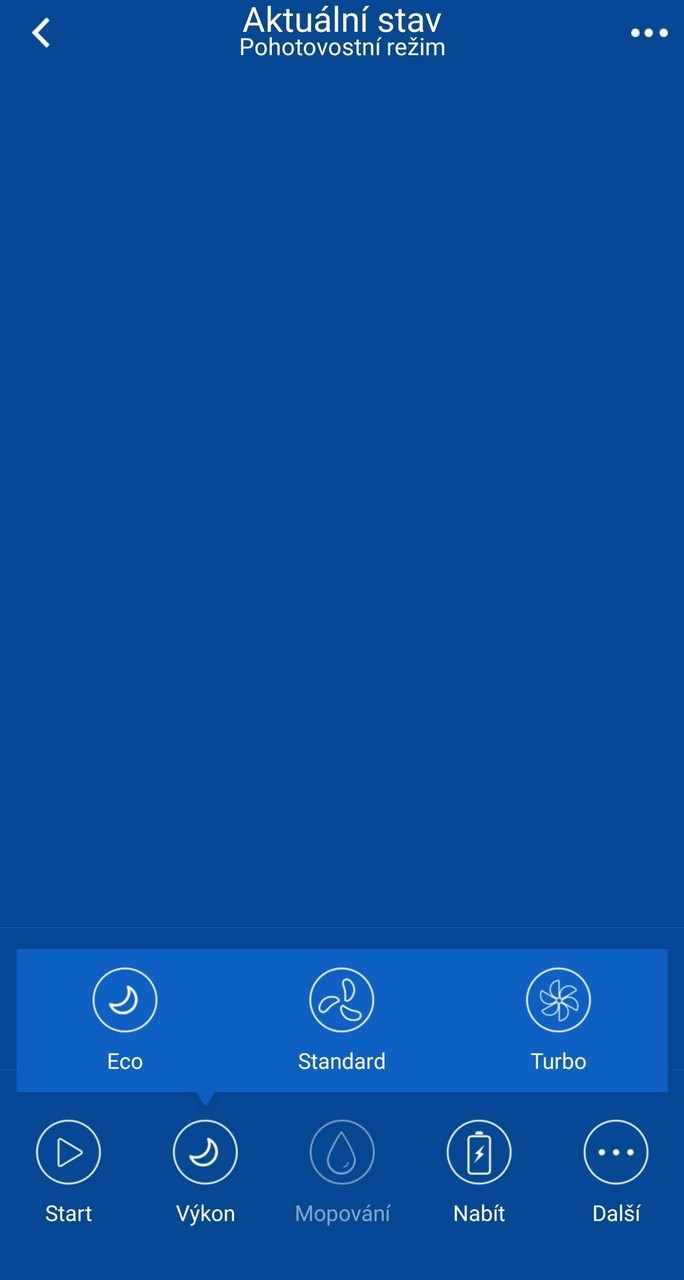Open the three-dot overflow menu at the top

[x=649, y=33]
